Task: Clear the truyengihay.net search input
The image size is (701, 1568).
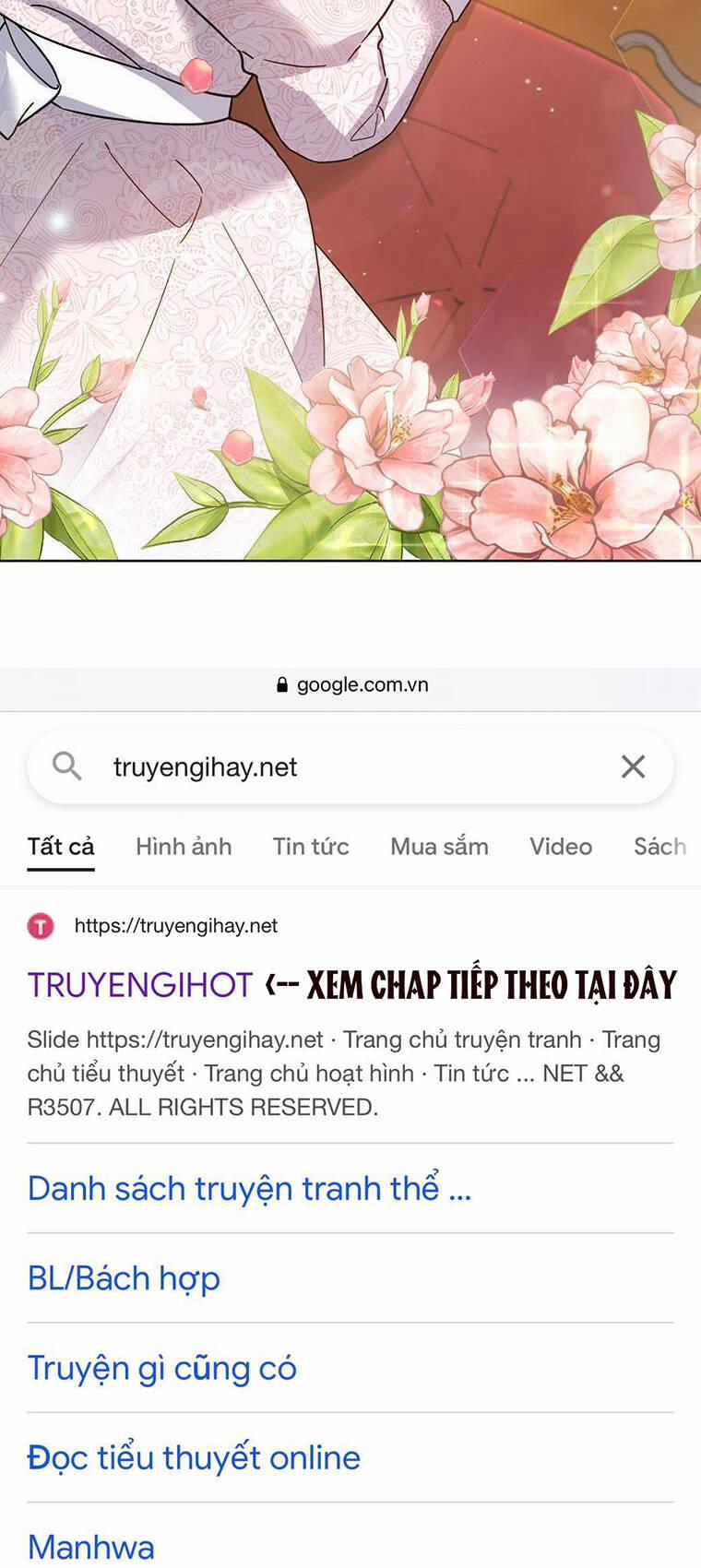Action: pyautogui.click(x=633, y=766)
